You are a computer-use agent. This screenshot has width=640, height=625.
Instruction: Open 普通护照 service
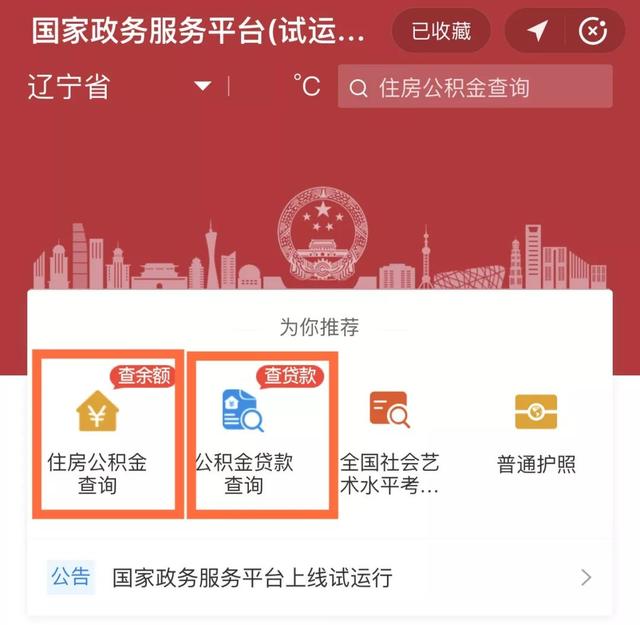tap(536, 433)
